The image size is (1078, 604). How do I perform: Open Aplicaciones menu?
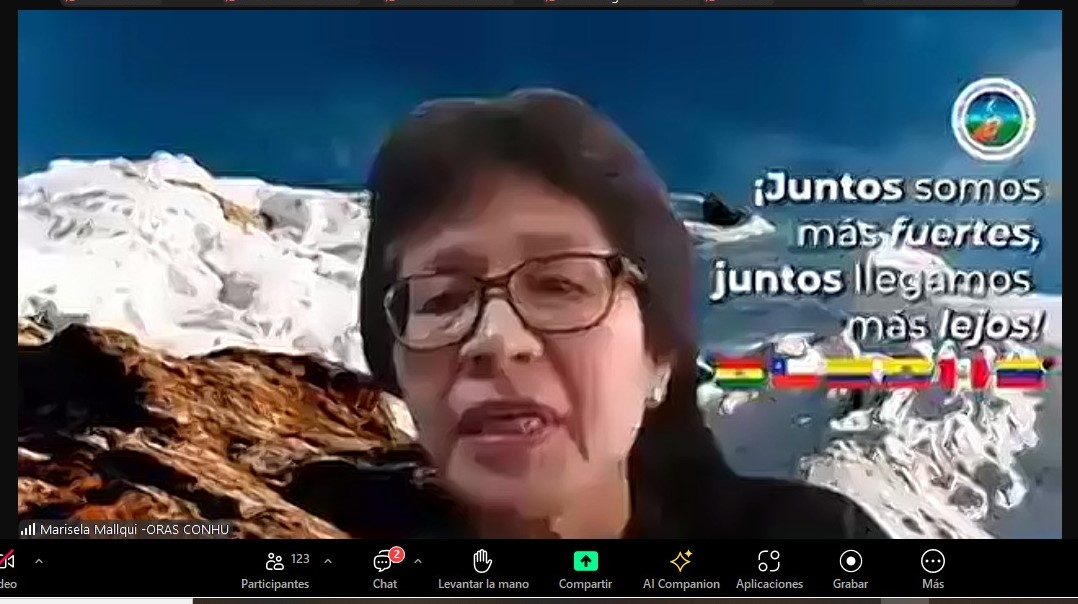(x=769, y=568)
